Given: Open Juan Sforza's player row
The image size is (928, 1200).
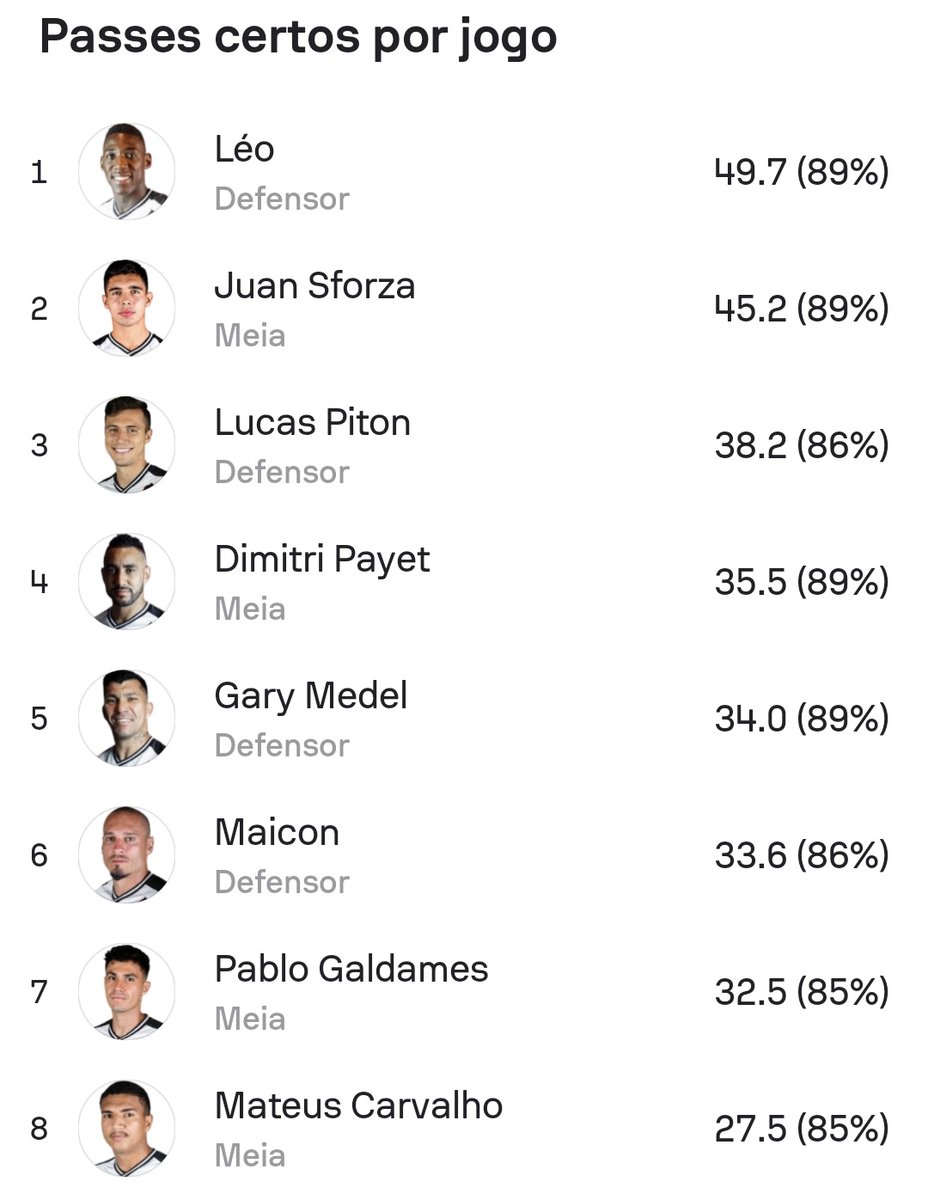Looking at the screenshot, I should point(314,287).
